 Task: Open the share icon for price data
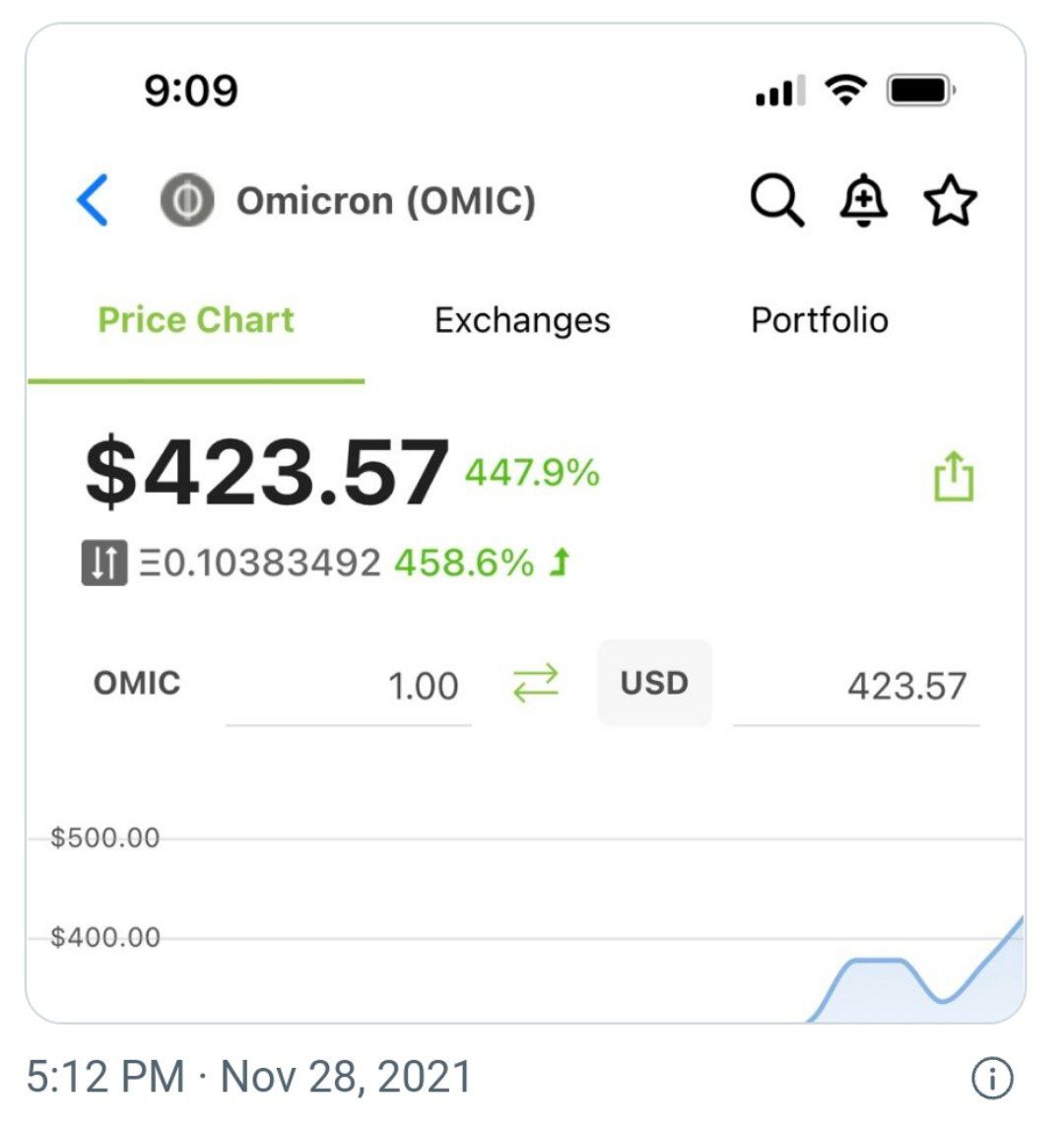(x=954, y=477)
